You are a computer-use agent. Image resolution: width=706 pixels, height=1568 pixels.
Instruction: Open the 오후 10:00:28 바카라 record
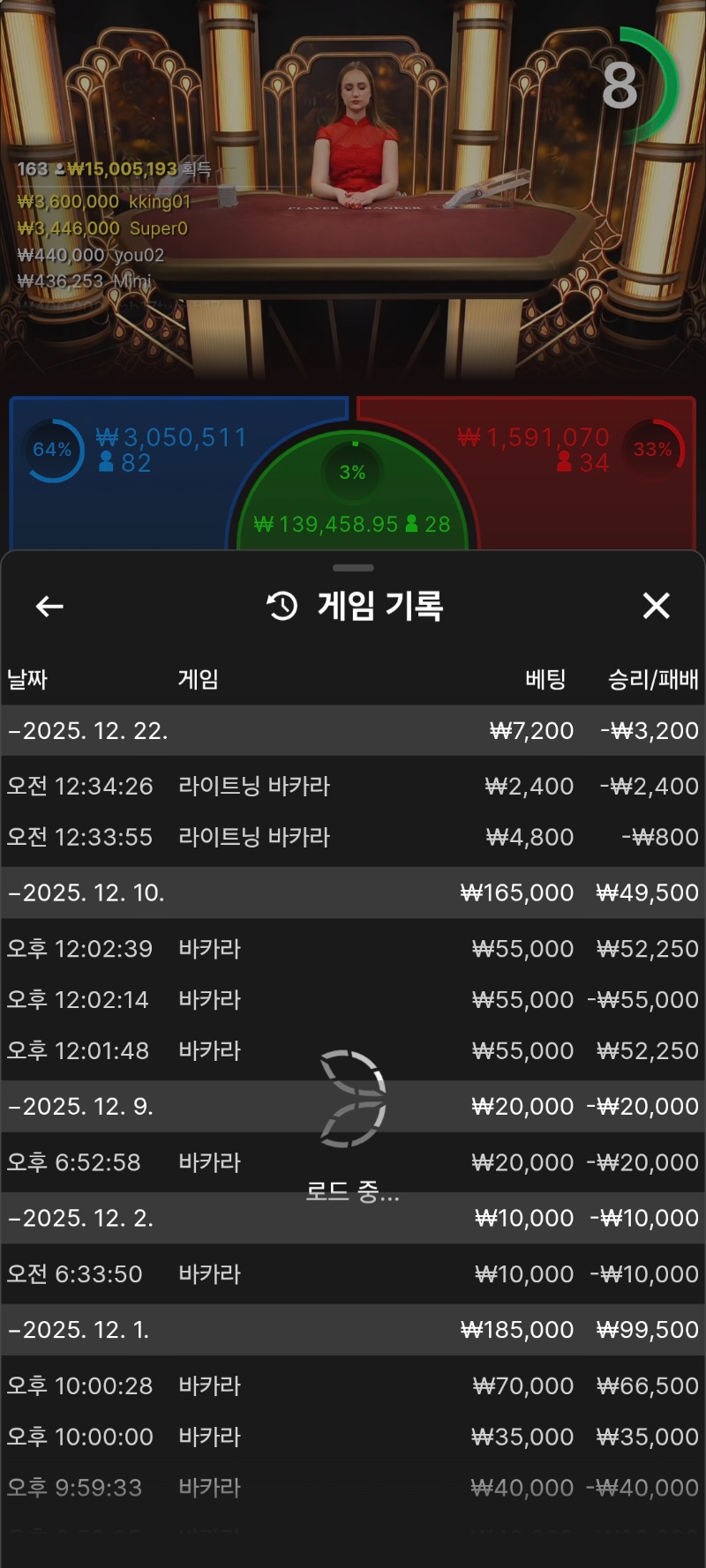click(x=353, y=1386)
